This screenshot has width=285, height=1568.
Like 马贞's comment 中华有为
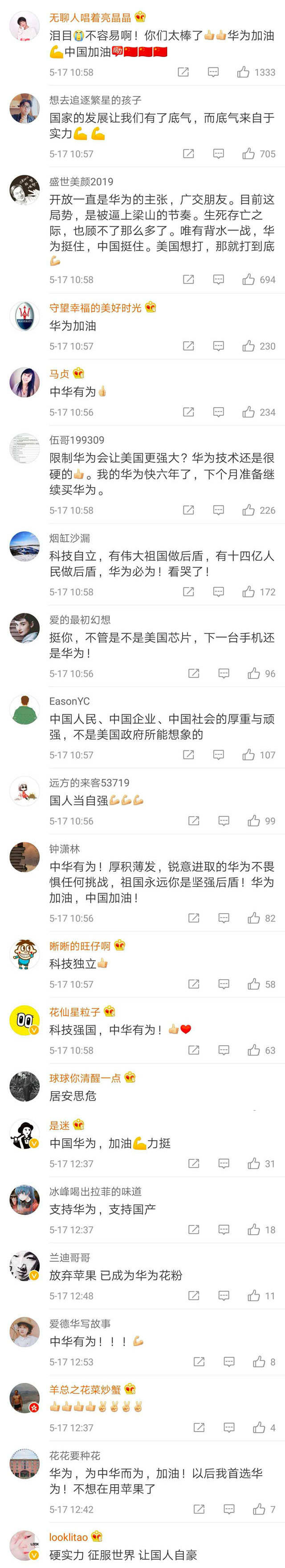[x=248, y=412]
